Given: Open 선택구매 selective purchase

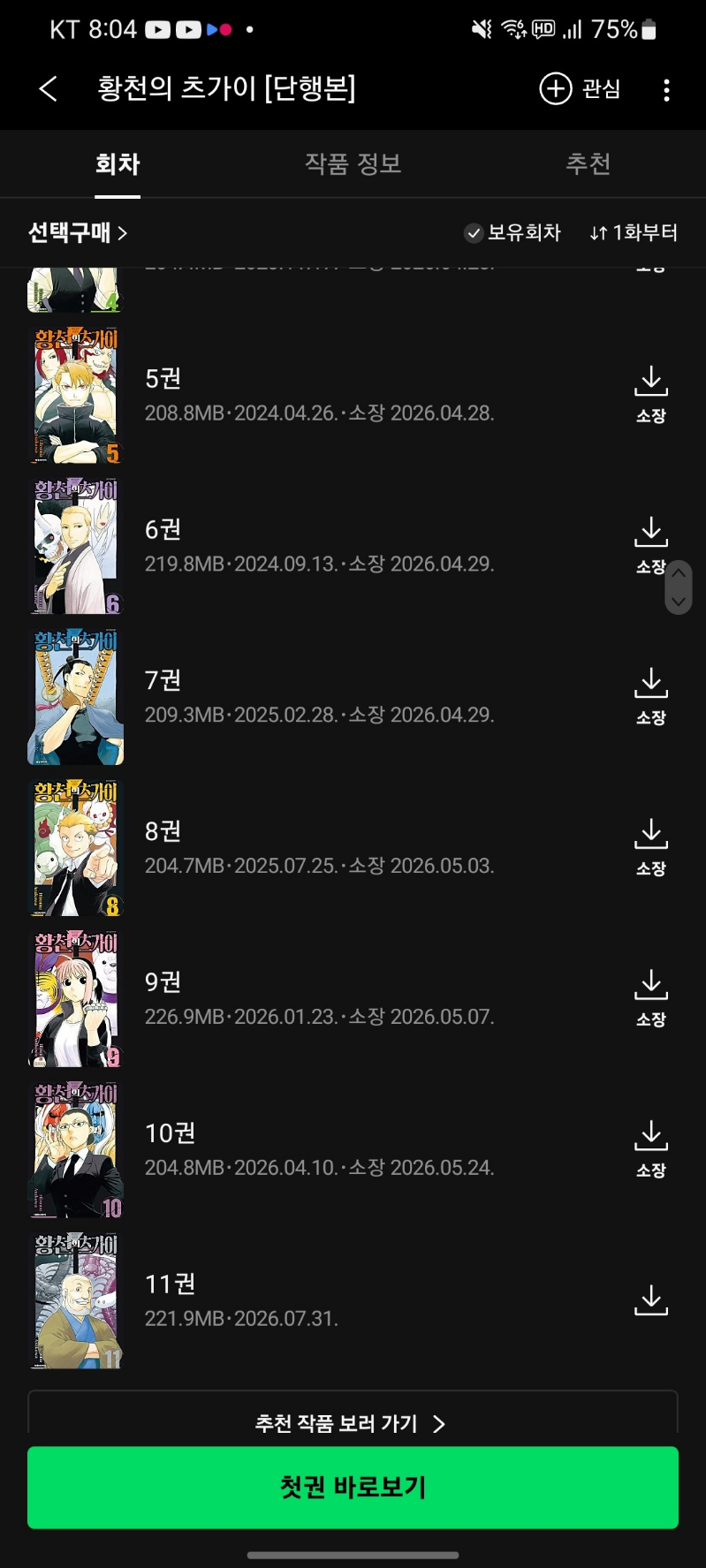Looking at the screenshot, I should point(78,232).
